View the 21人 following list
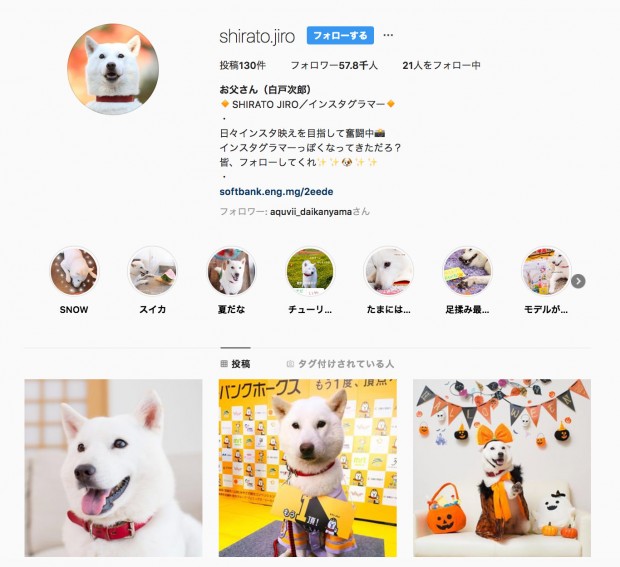 coord(441,65)
